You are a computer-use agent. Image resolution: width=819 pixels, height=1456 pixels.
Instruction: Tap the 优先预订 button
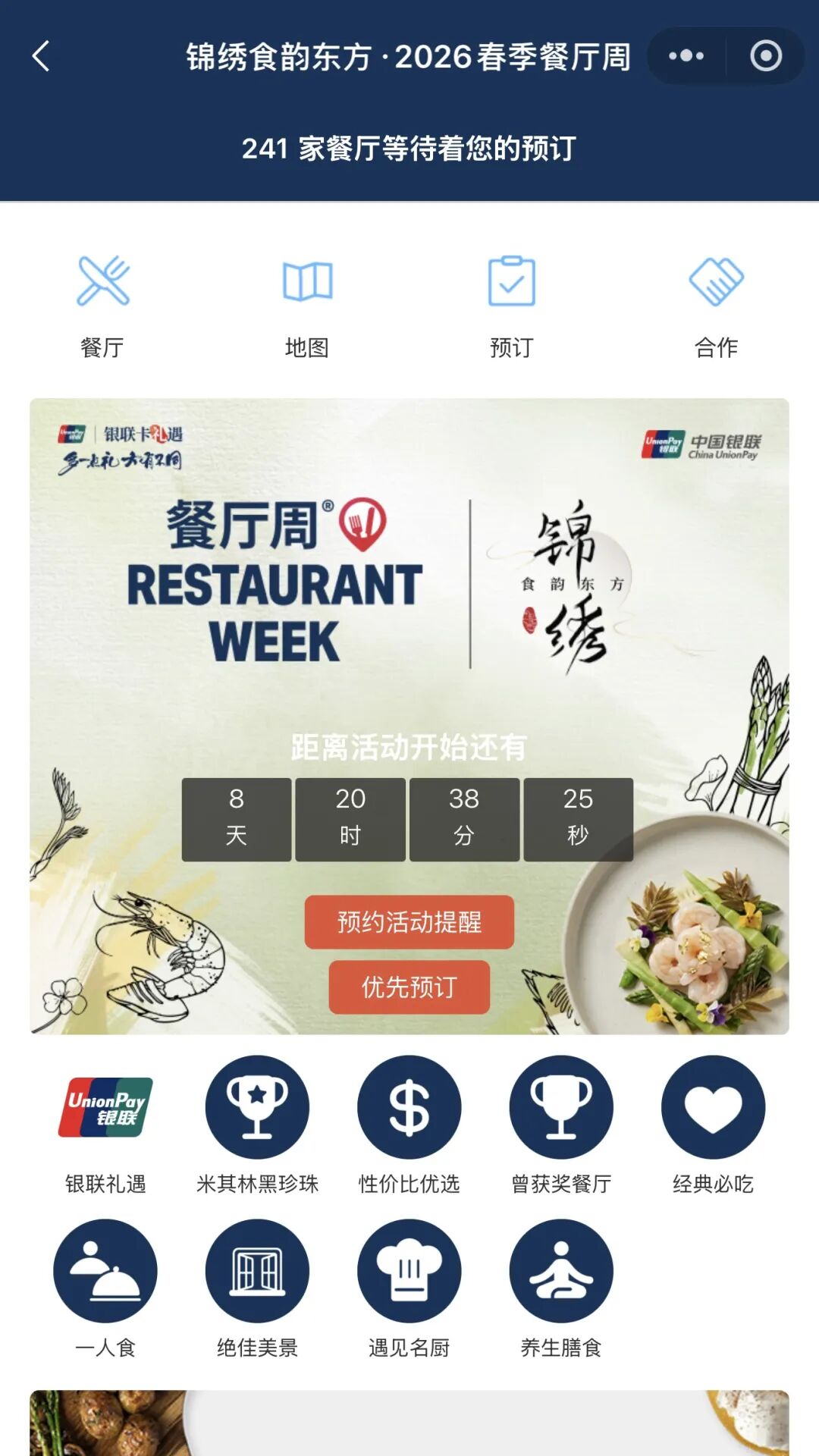click(x=409, y=987)
